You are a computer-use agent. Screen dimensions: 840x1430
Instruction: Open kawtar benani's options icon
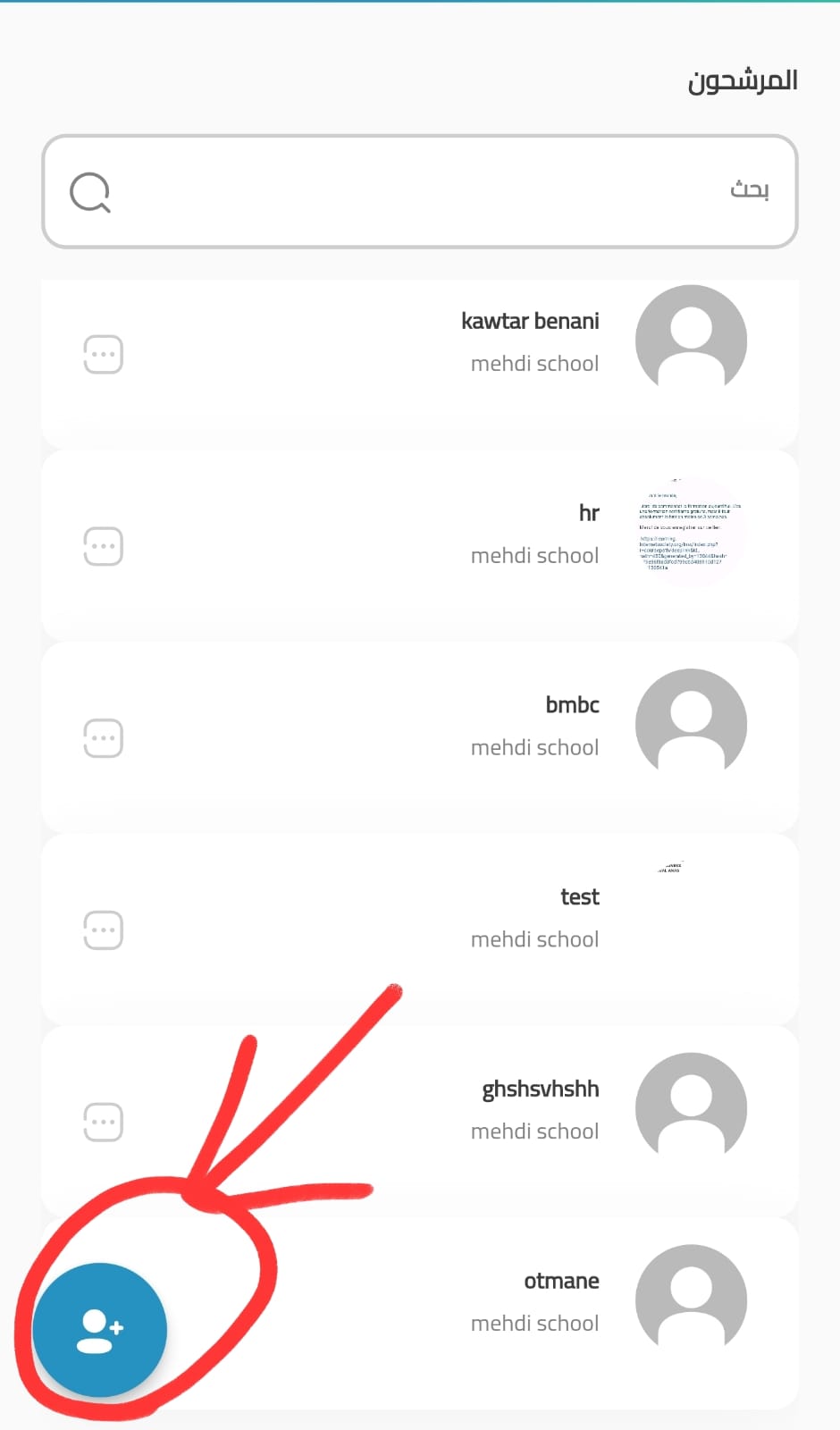[x=103, y=355]
